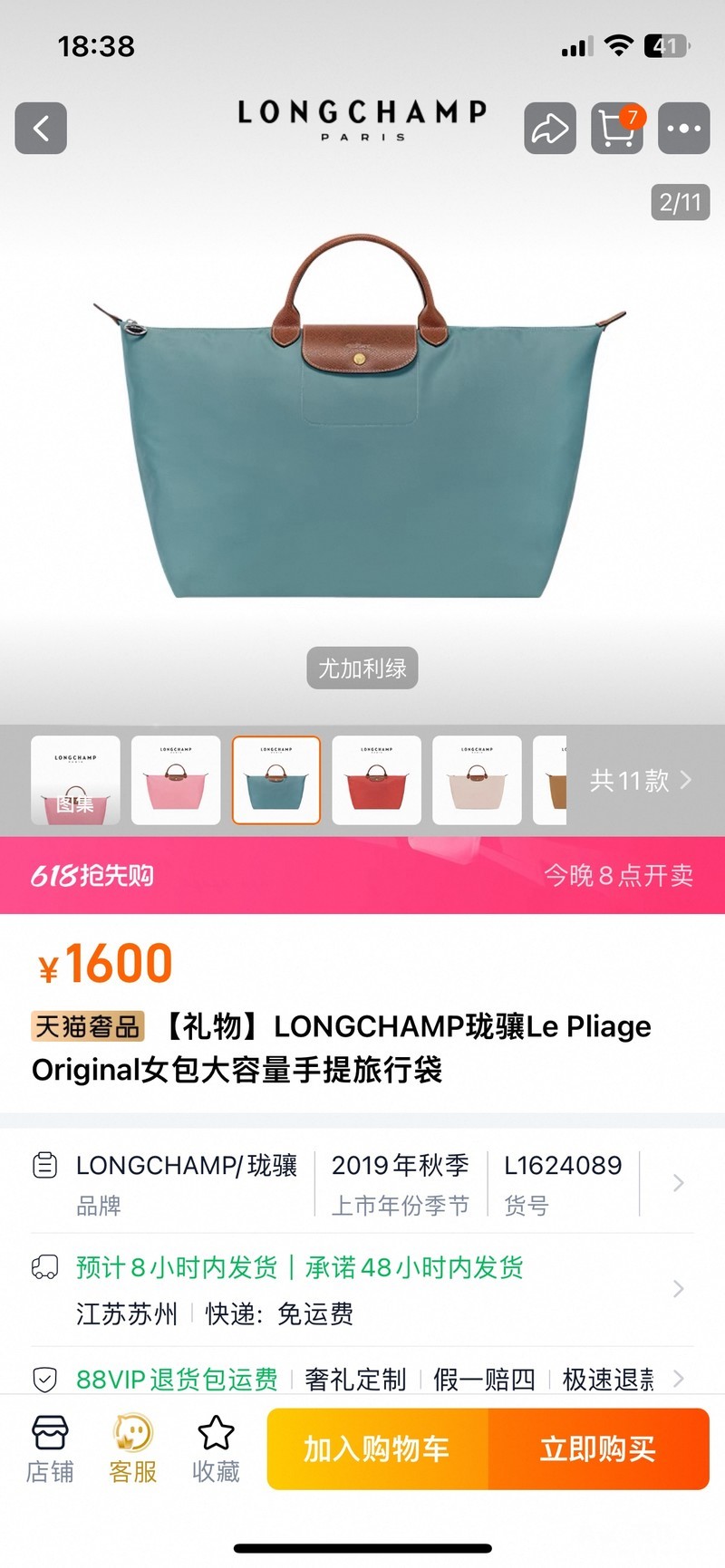Select the pink bag color thumbnail
Screen dimensions: 725x1568
pyautogui.click(x=176, y=780)
